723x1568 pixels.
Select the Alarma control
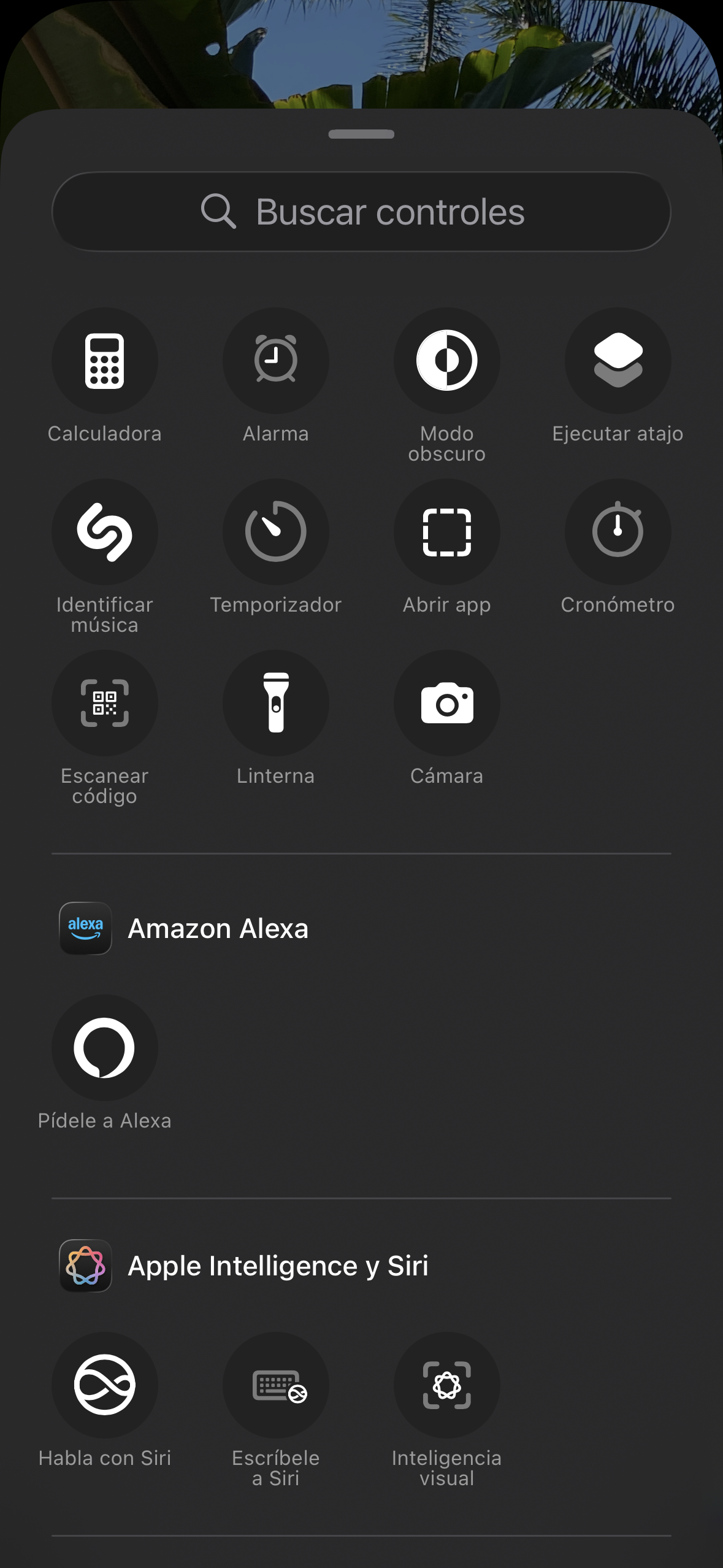point(276,361)
